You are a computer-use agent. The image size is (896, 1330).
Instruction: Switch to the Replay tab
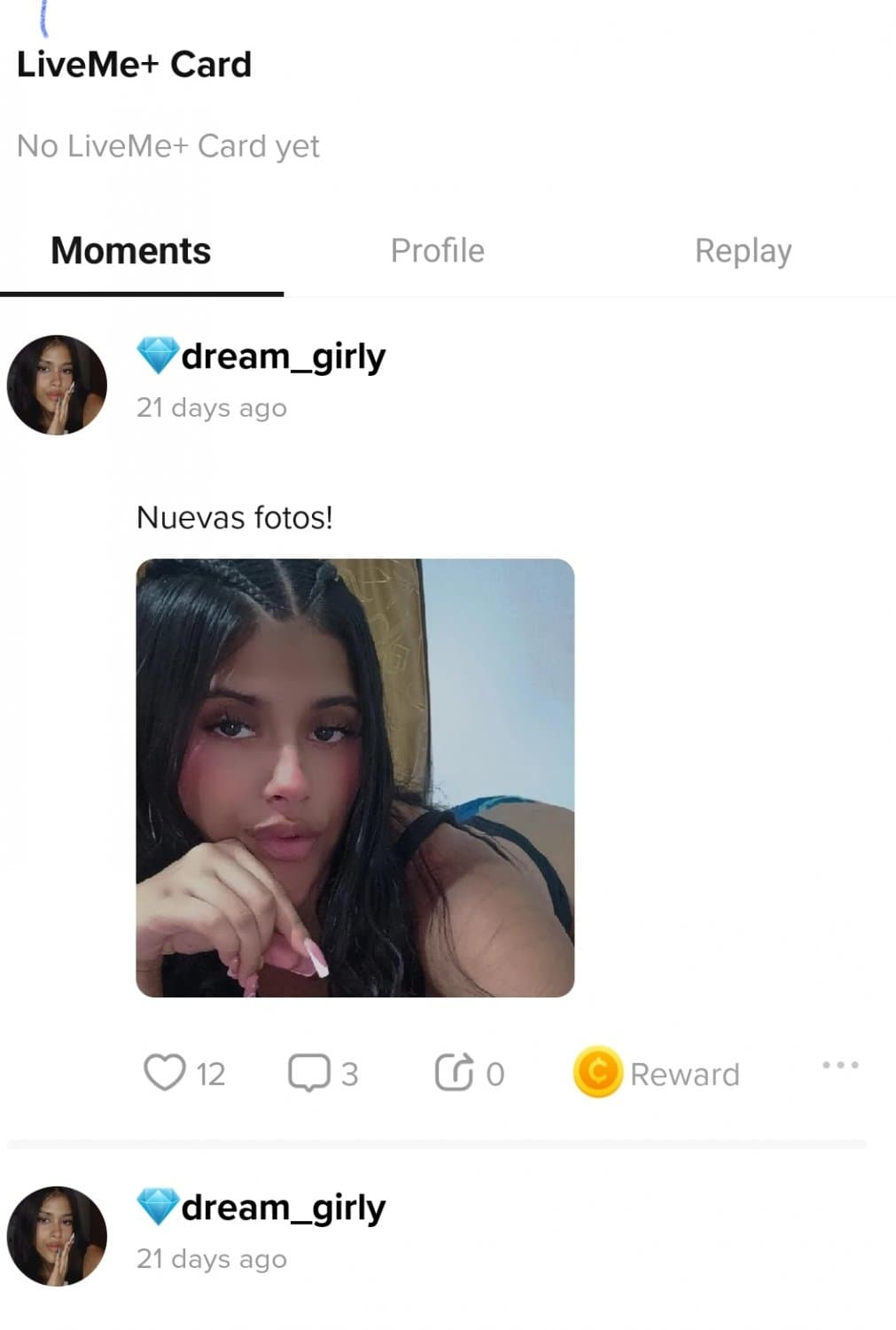pyautogui.click(x=743, y=251)
